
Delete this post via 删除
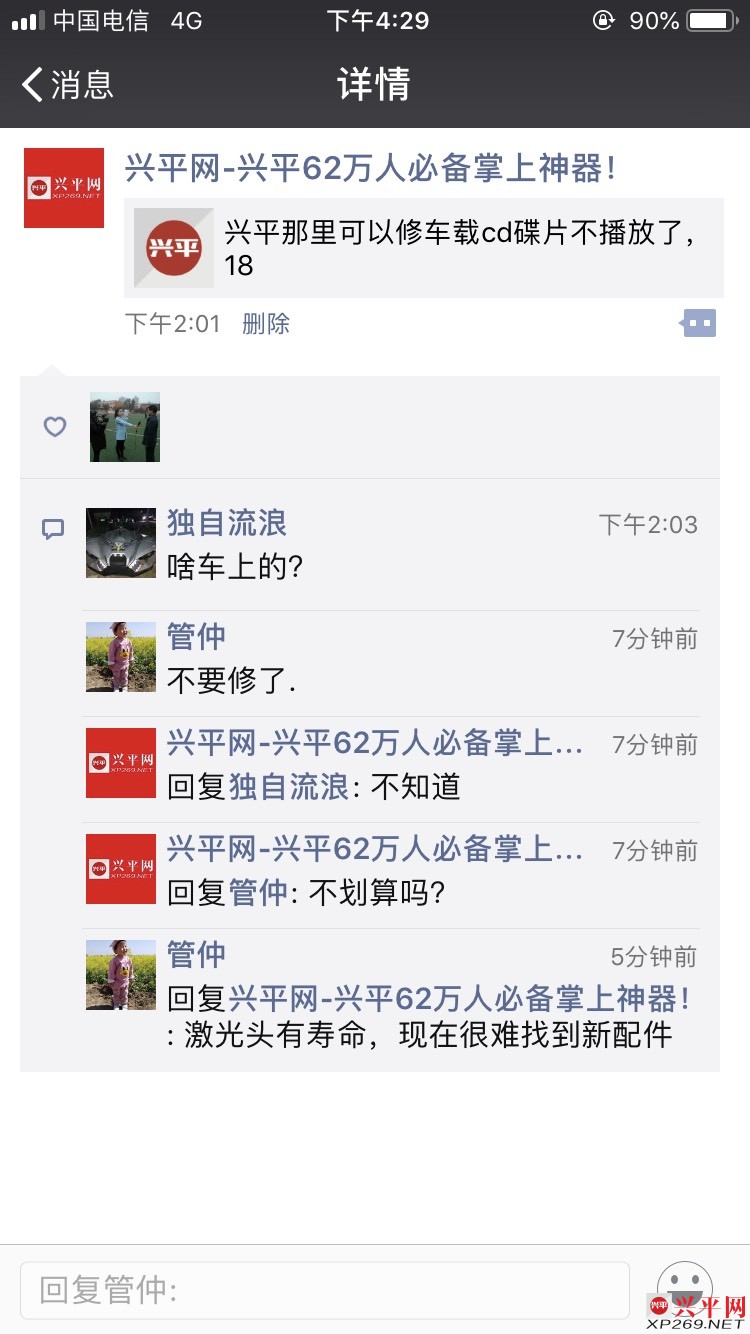(x=266, y=324)
